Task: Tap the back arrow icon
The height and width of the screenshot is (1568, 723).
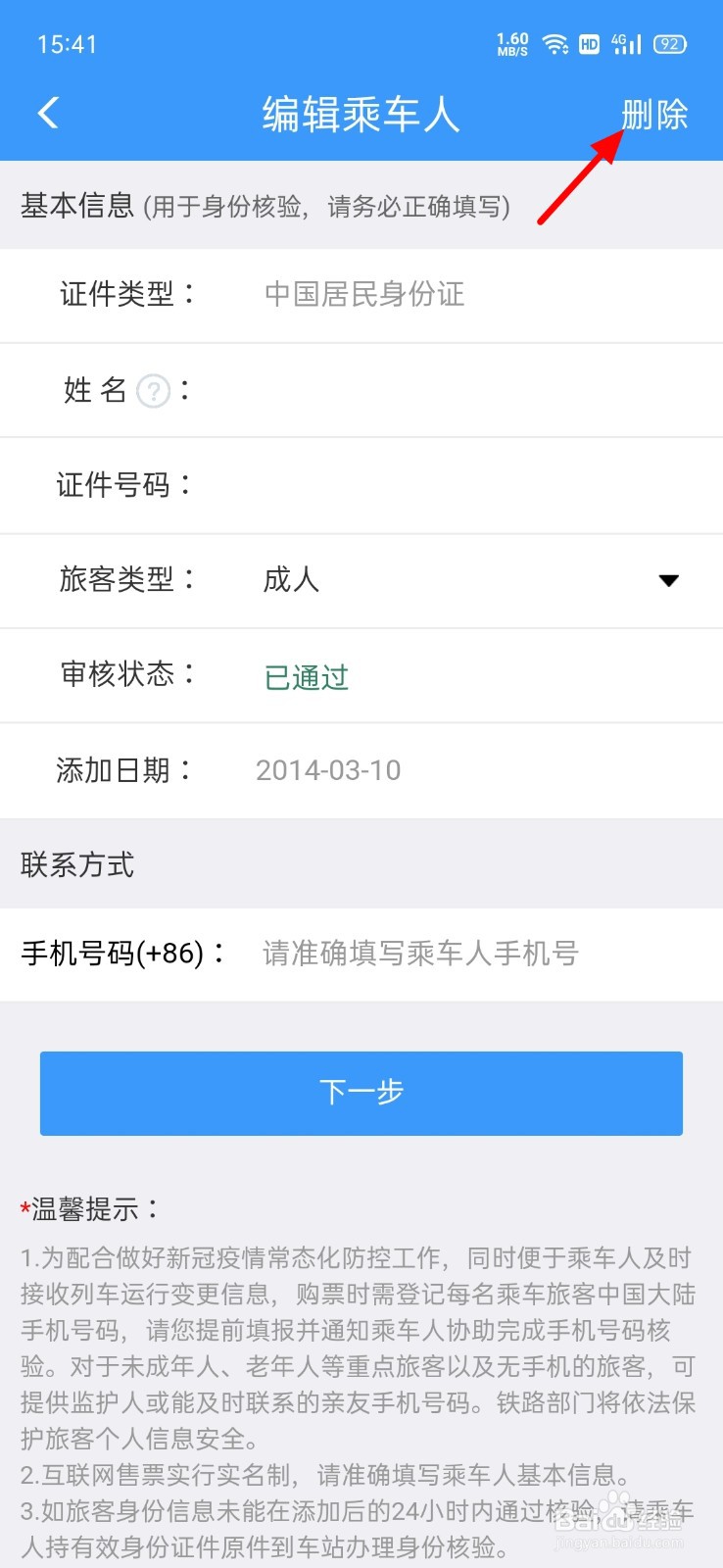Action: coord(48,112)
